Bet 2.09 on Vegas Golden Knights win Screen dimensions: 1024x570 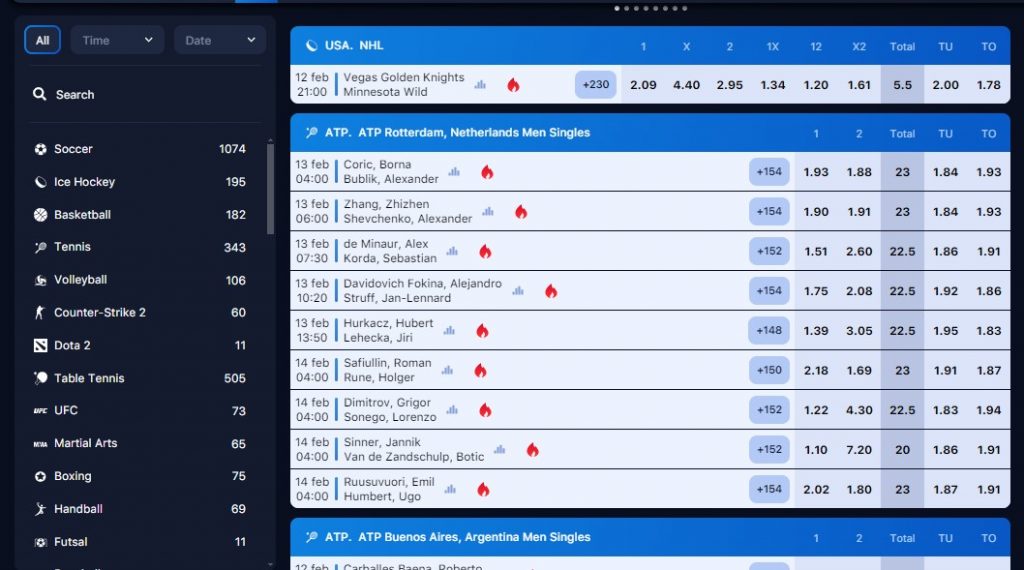coord(643,85)
